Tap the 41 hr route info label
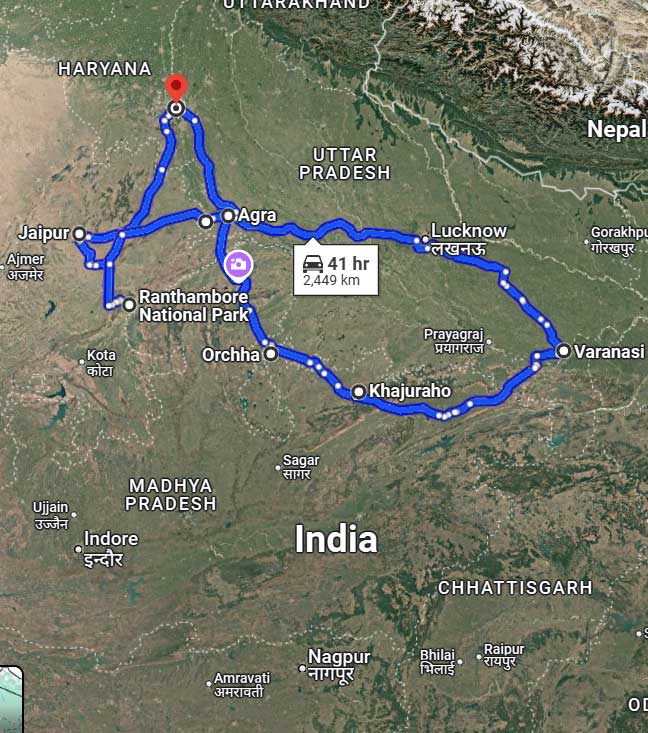648x733 pixels. 335,271
